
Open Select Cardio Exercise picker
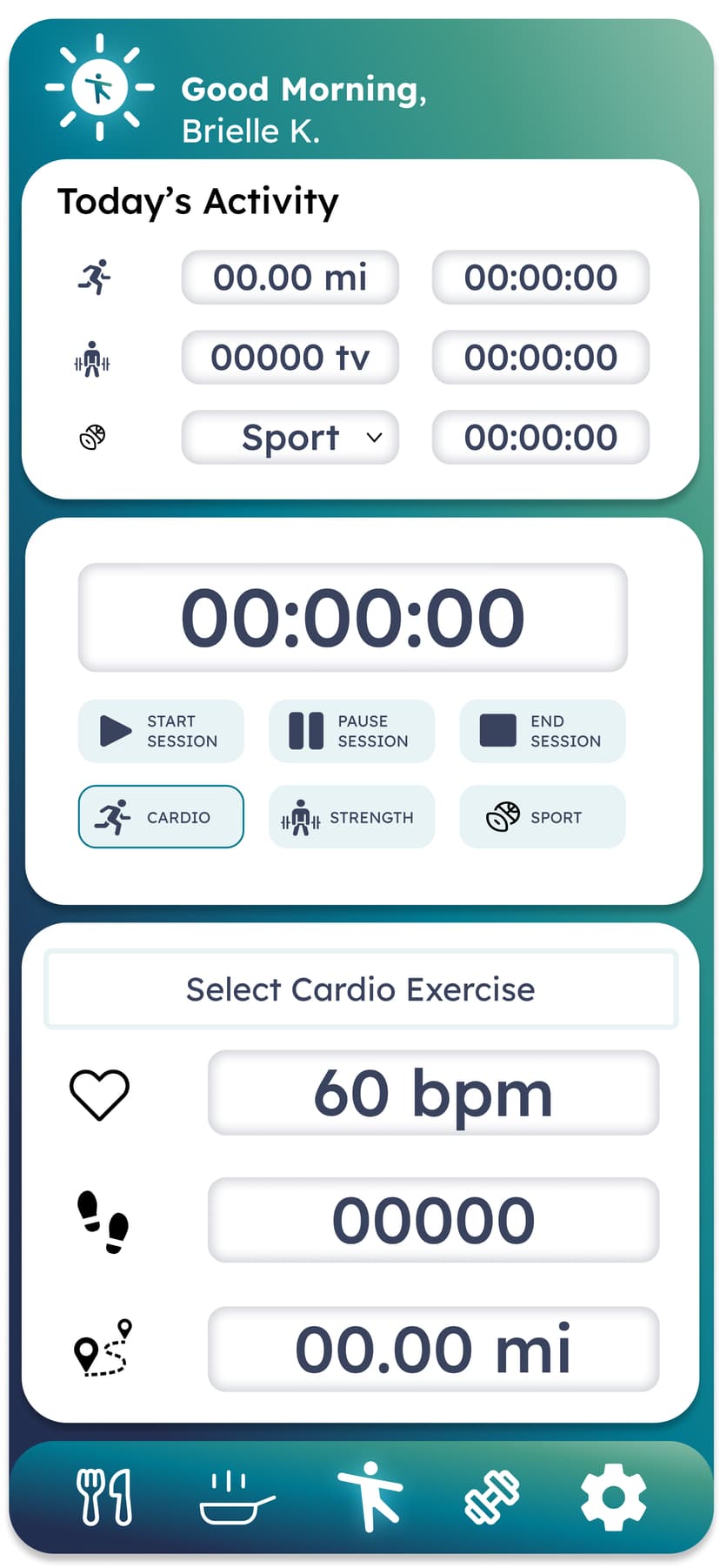click(361, 989)
